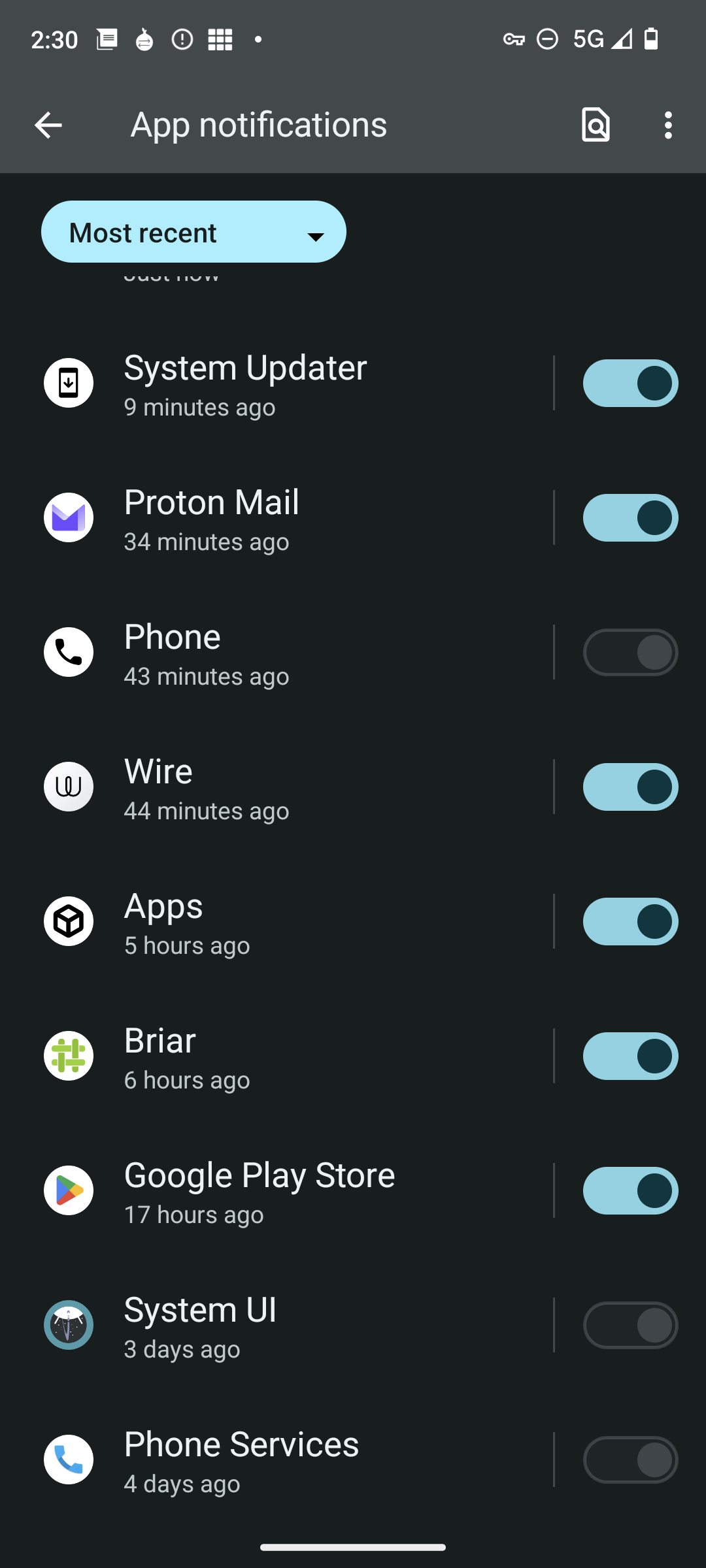Go back from App notifications
The width and height of the screenshot is (706, 1568).
[x=48, y=125]
